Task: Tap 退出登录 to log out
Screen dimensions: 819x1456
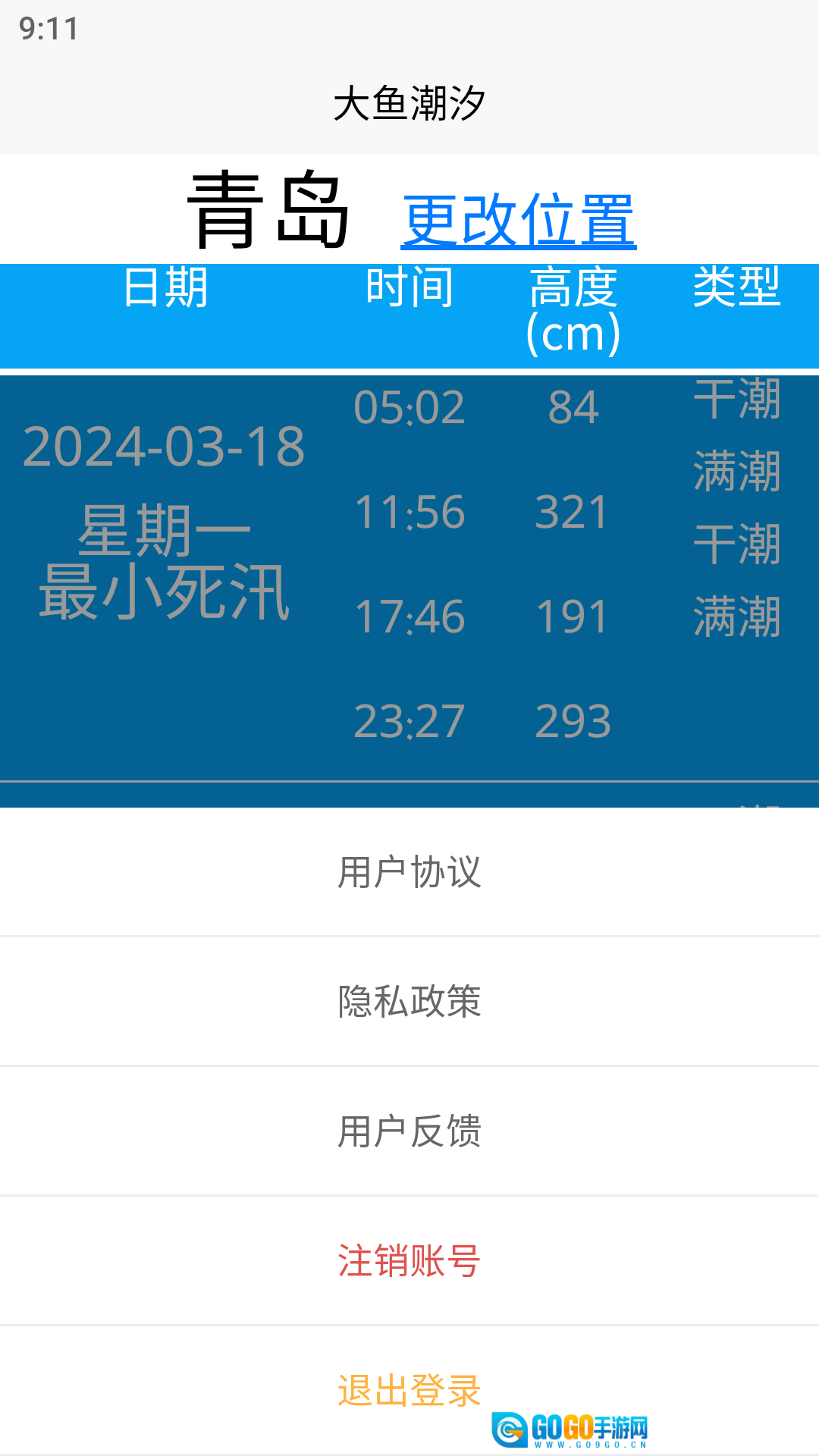Action: (x=409, y=1390)
